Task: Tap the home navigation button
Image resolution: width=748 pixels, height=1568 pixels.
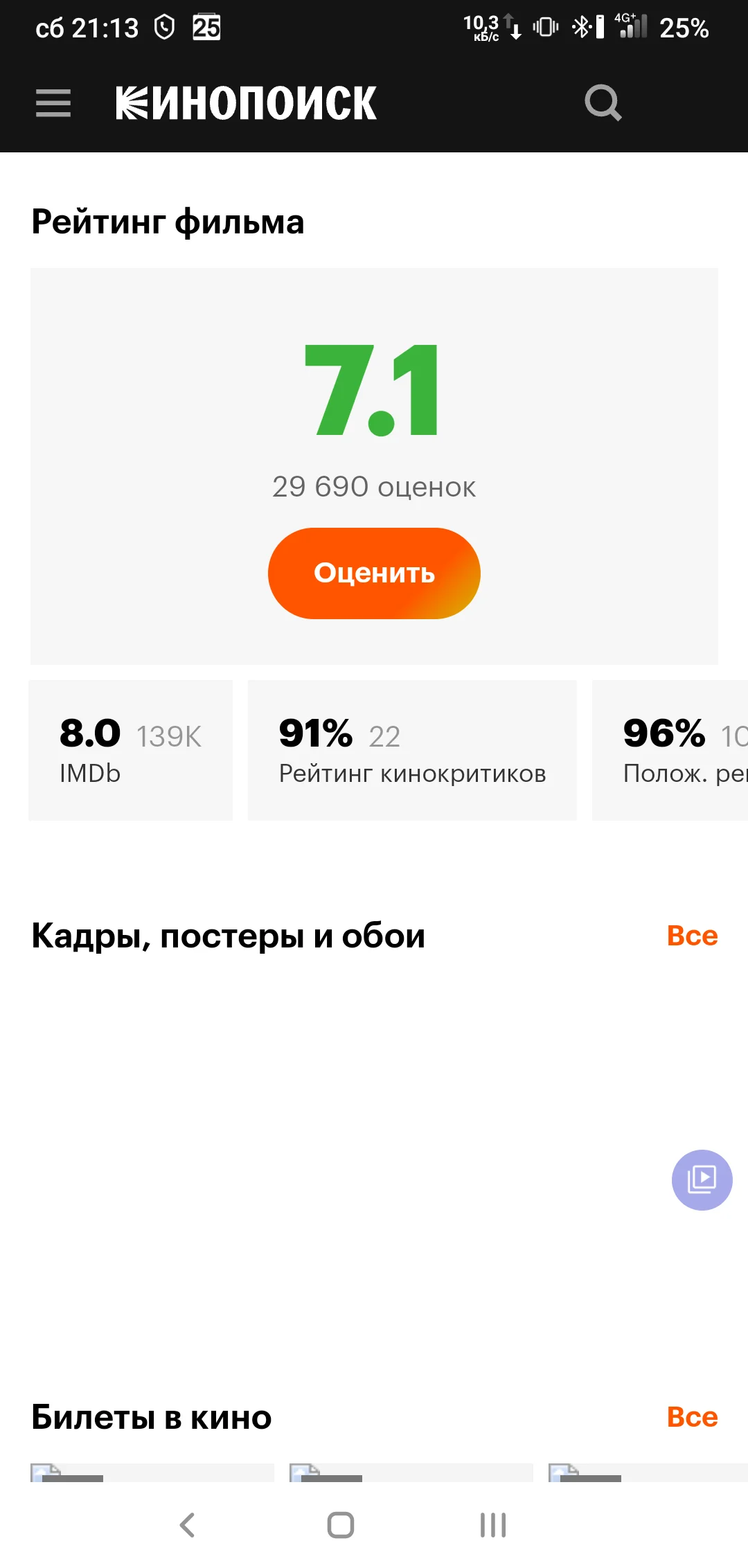Action: click(339, 1524)
